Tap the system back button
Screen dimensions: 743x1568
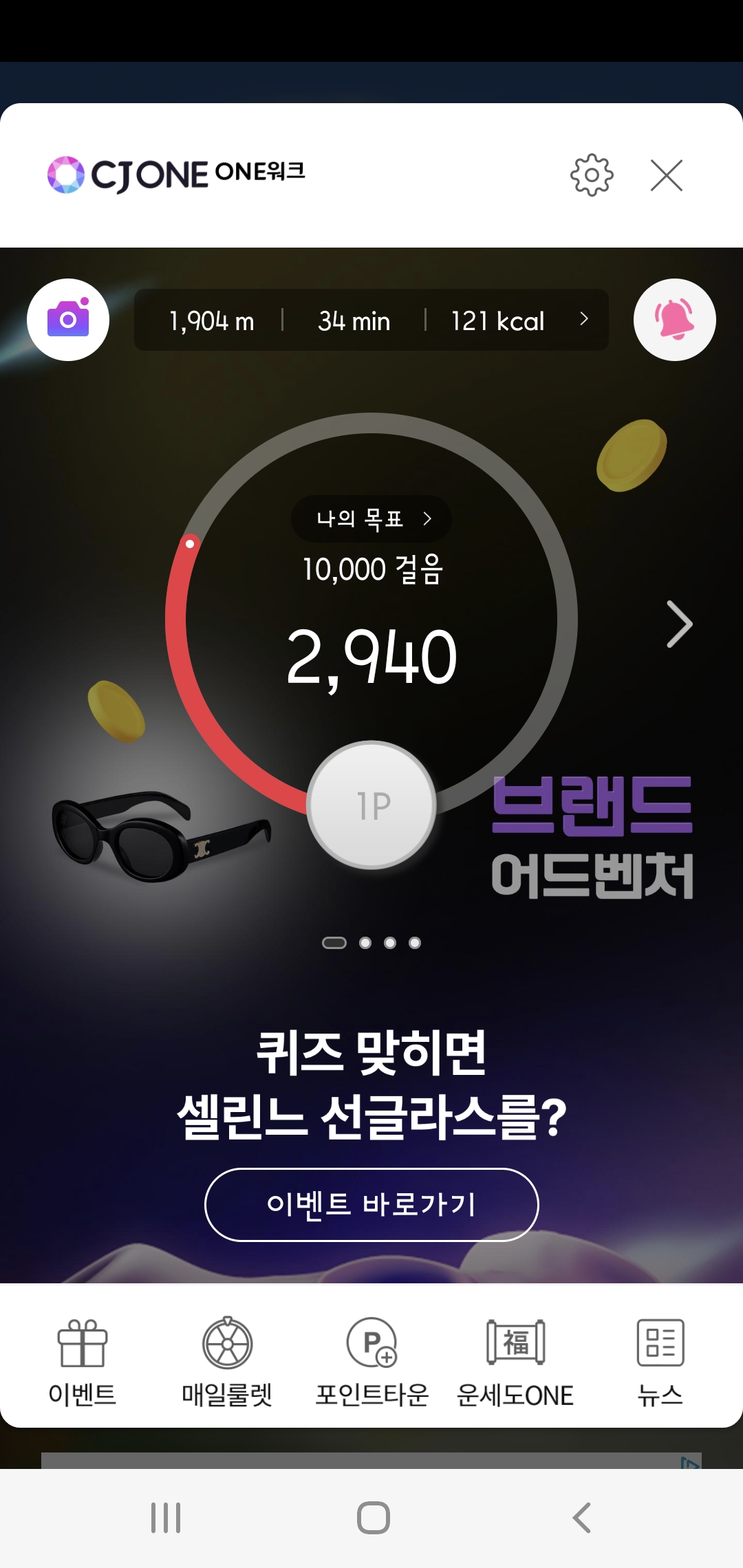(x=581, y=1518)
